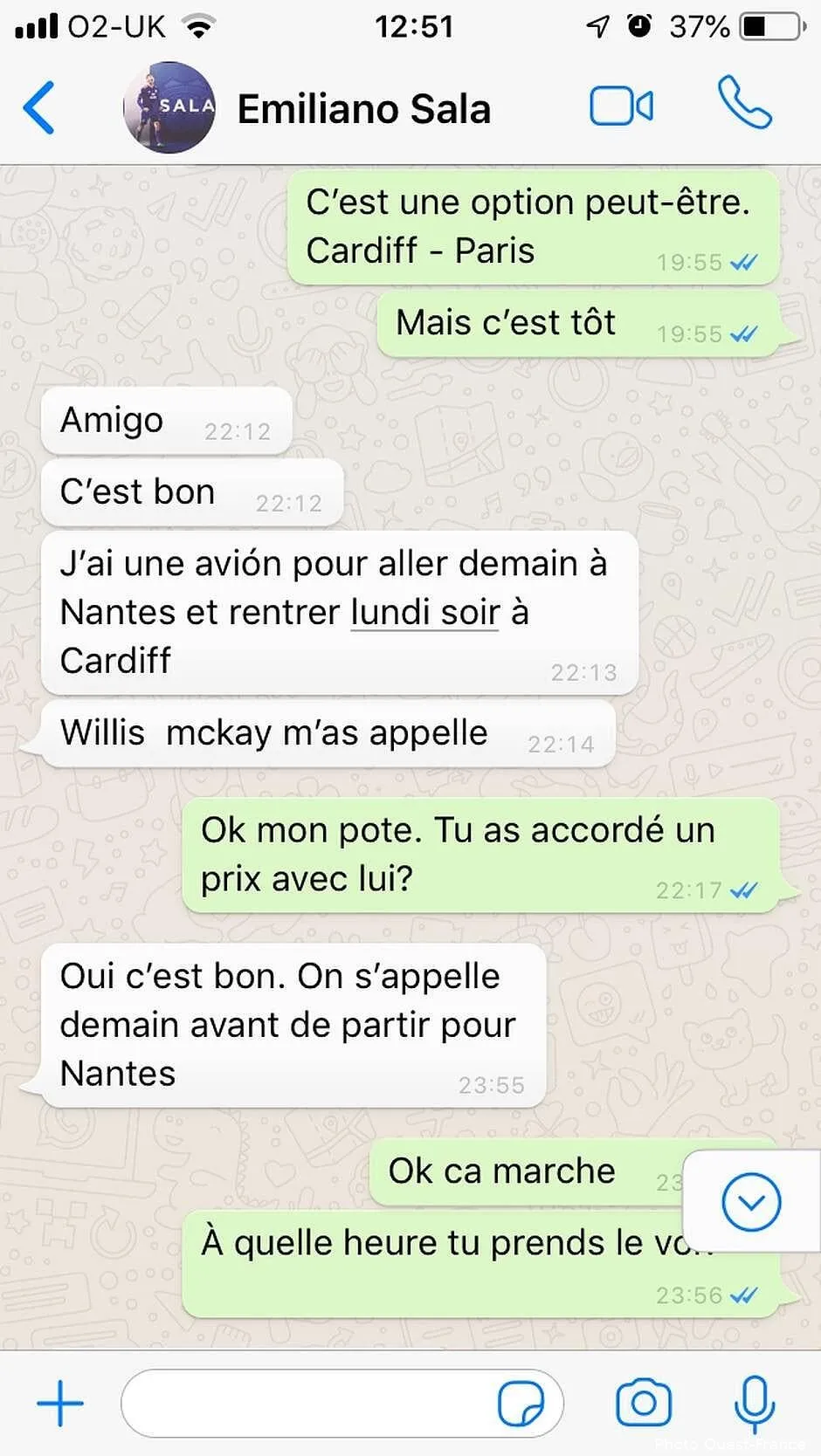Open Emiliano Sala's profile photo

169,106
